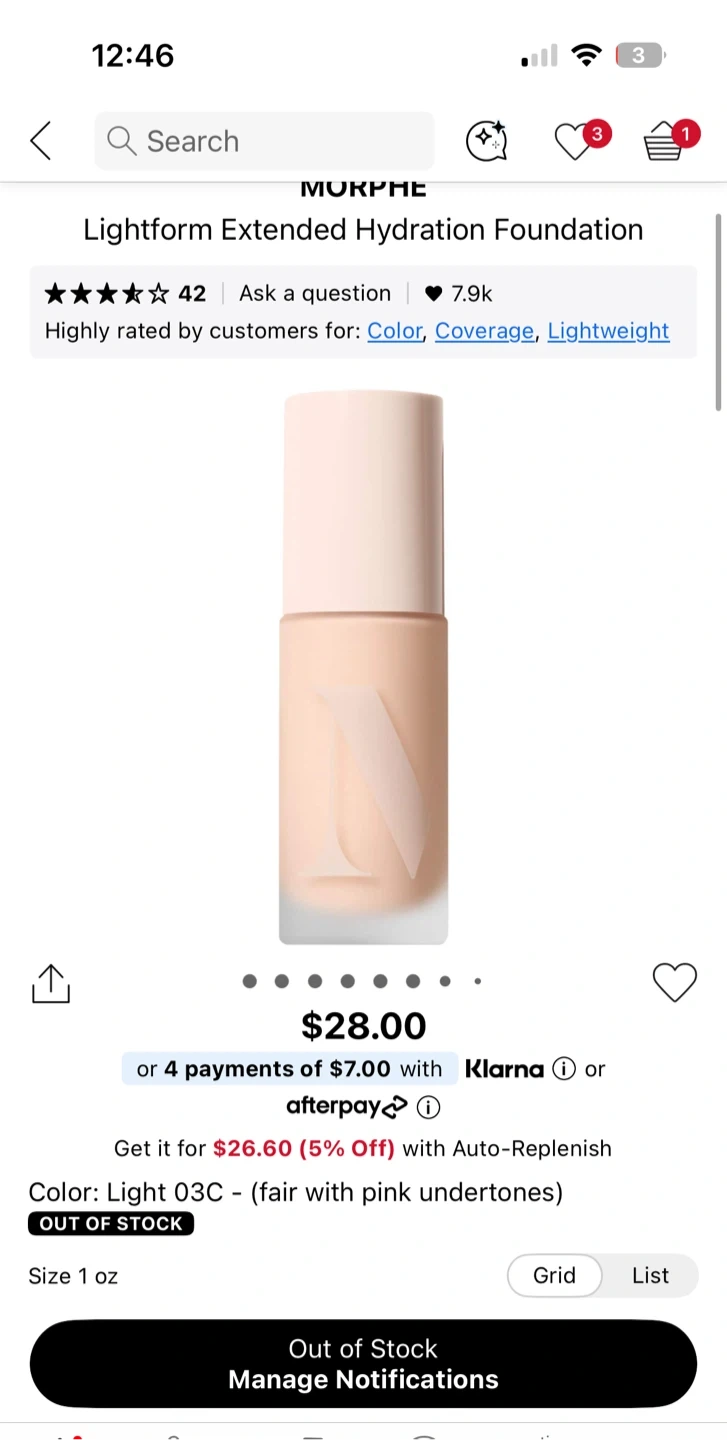Open the Lightweight rating link
Screen dimensions: 727x1440
608,331
